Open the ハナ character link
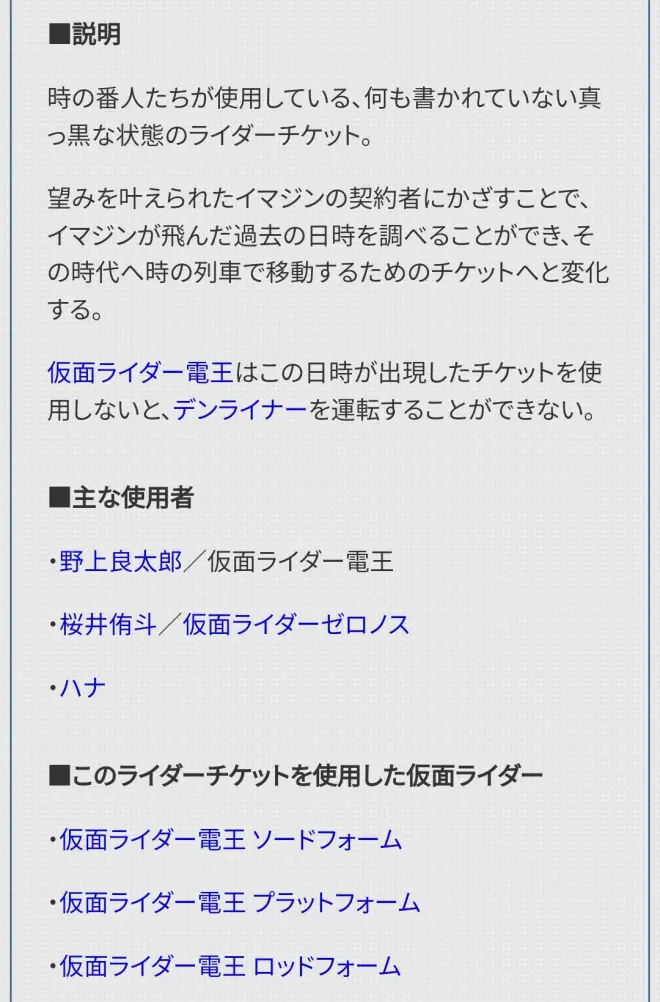Image resolution: width=660 pixels, height=1002 pixels. click(x=82, y=688)
